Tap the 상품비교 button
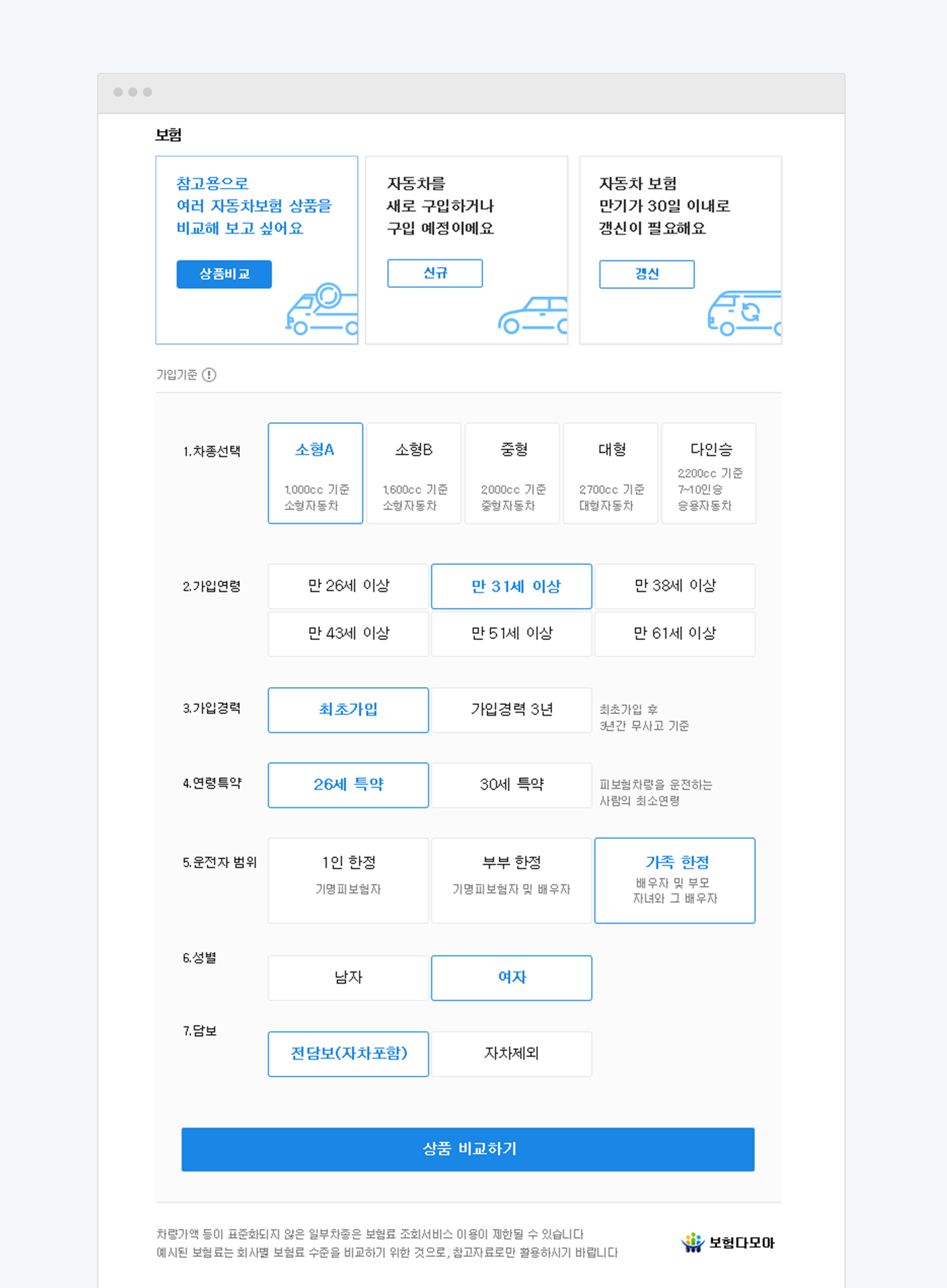Viewport: 947px width, 1288px height. (x=224, y=274)
